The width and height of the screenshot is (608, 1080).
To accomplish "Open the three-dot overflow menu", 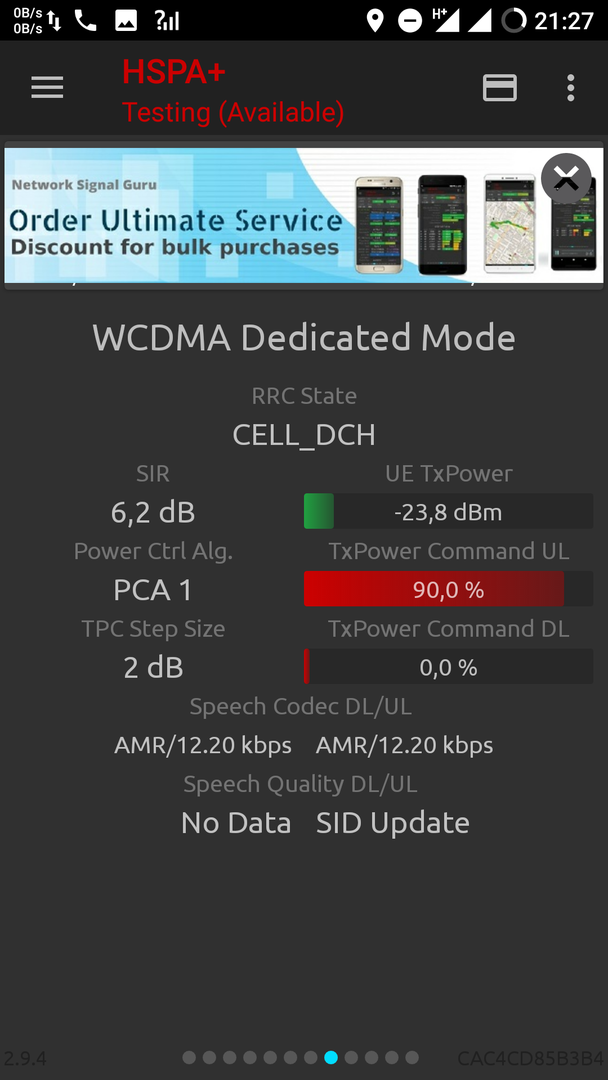I will tap(570, 88).
